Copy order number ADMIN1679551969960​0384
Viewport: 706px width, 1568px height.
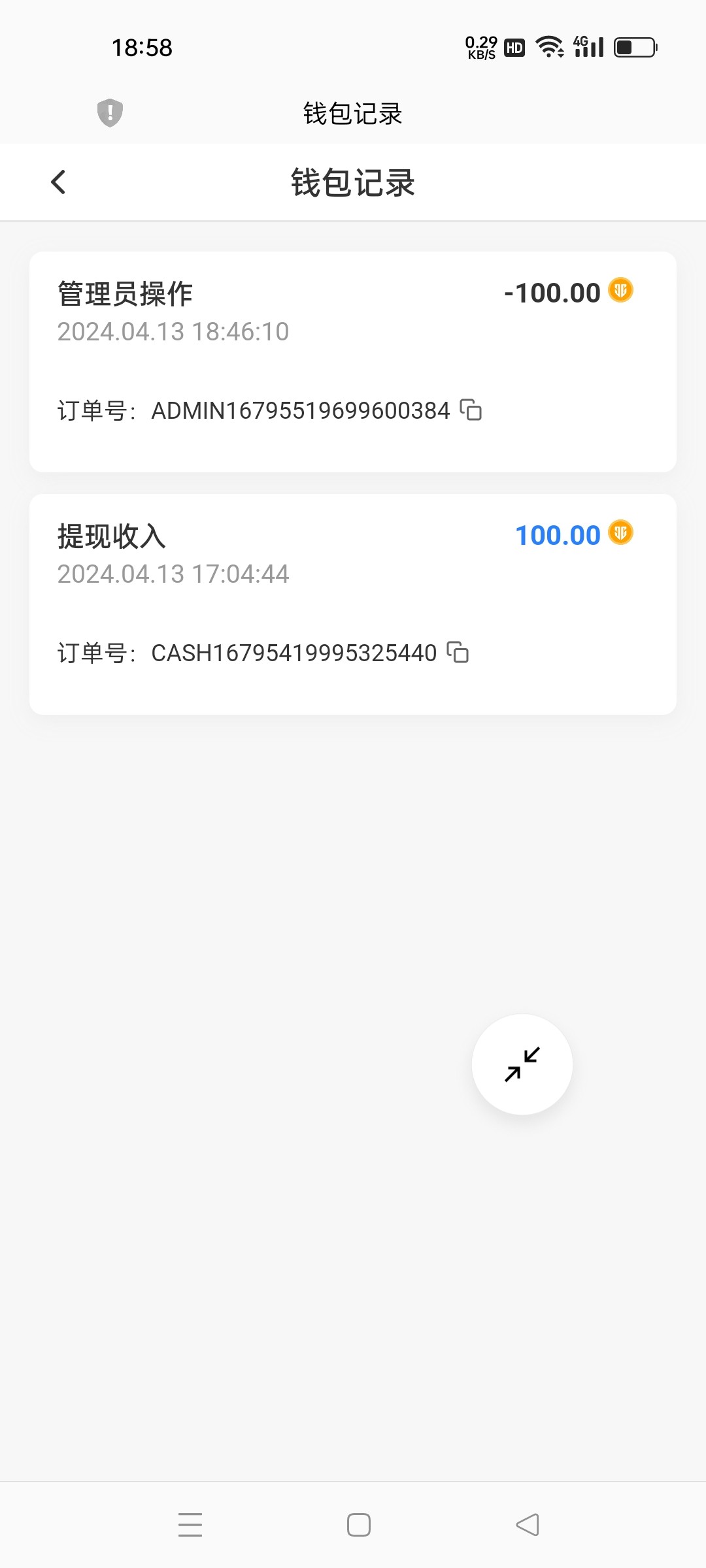coord(471,410)
